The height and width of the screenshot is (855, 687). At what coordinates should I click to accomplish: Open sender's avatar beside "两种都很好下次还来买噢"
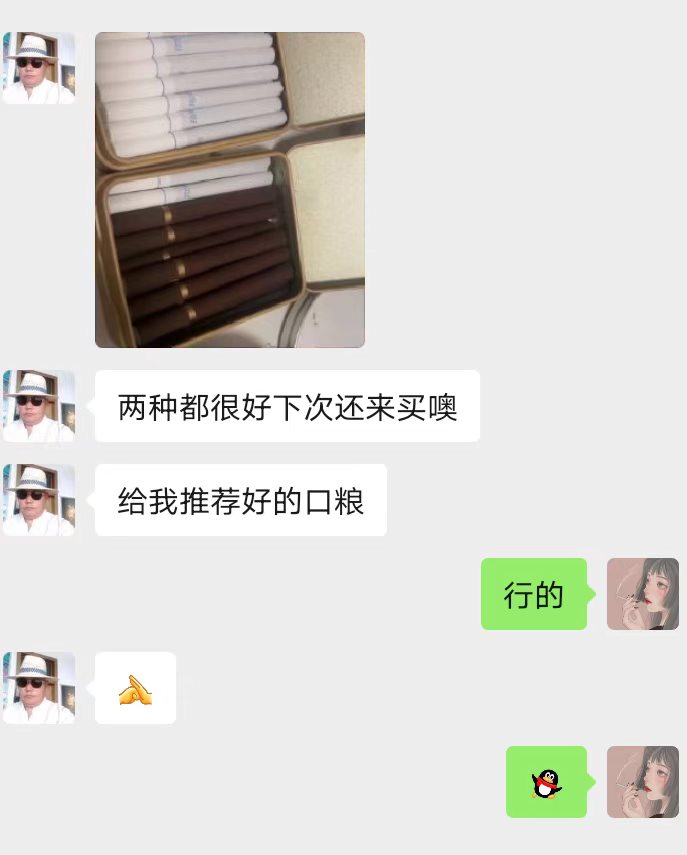coord(39,406)
